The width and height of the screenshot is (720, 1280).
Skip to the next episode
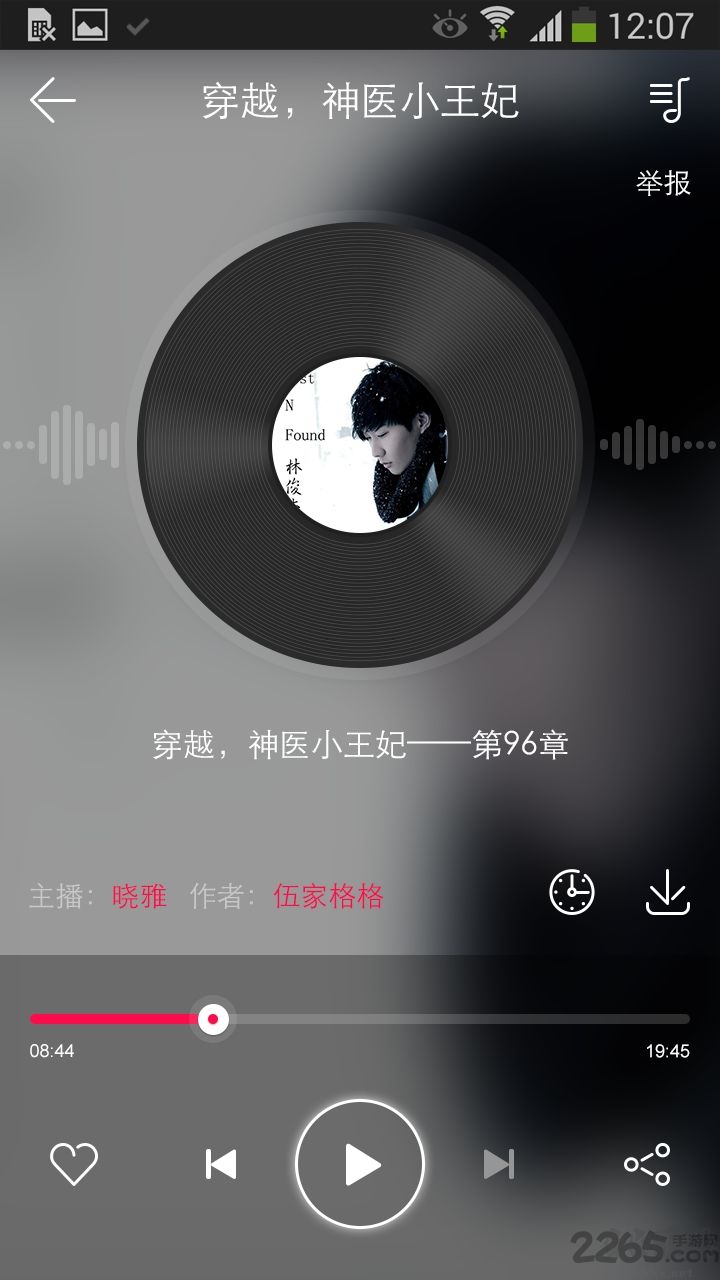tap(499, 1164)
